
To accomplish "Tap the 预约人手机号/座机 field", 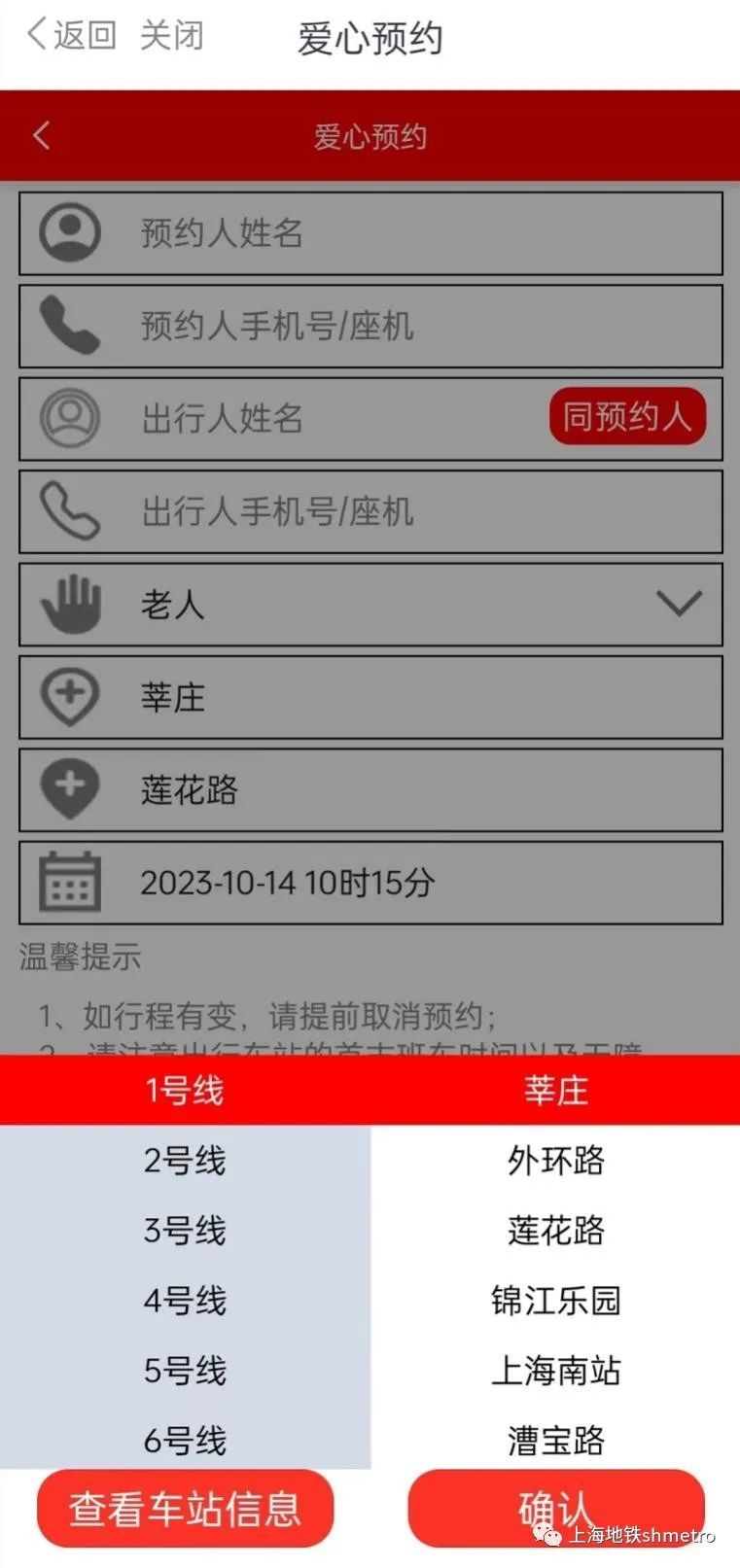I will pos(370,326).
